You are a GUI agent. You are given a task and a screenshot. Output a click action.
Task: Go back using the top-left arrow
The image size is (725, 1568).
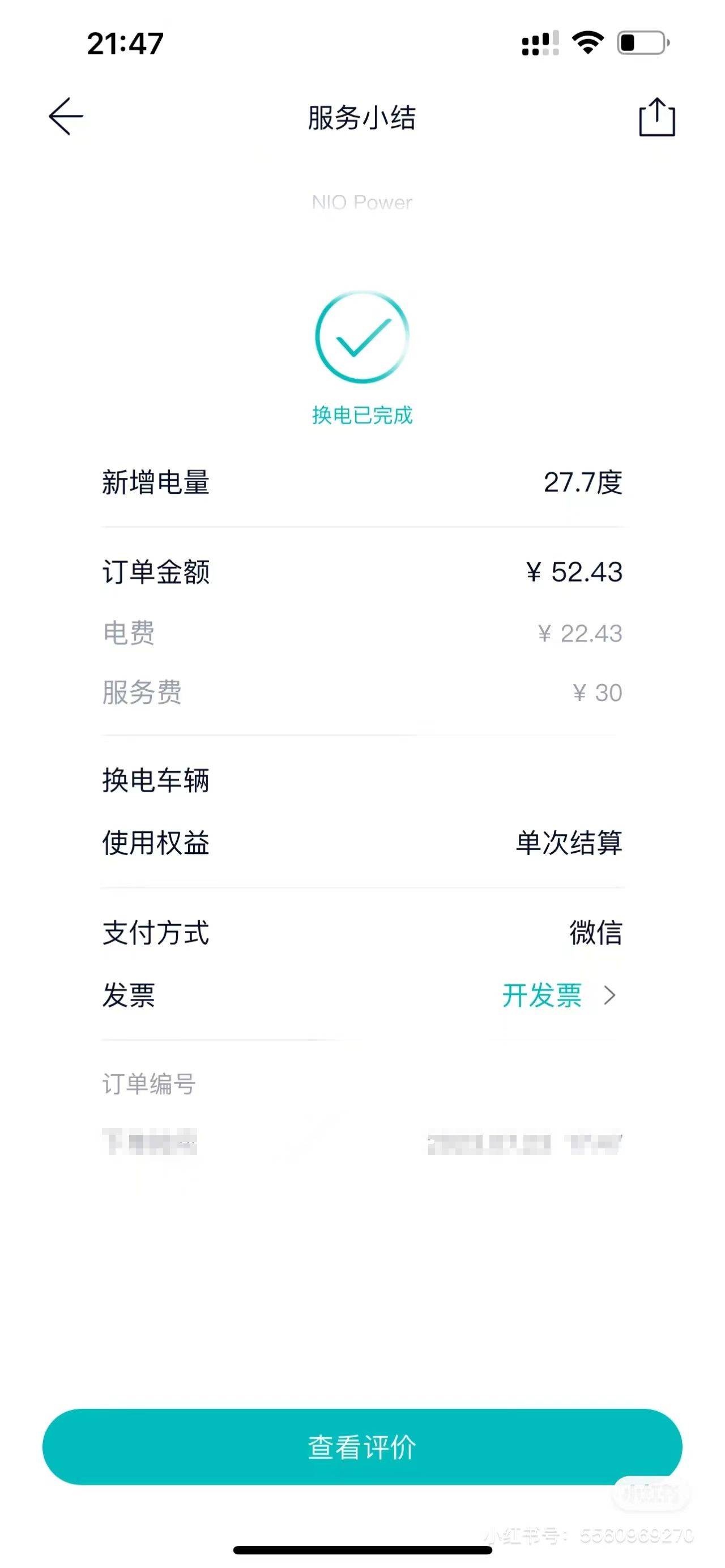tap(66, 116)
